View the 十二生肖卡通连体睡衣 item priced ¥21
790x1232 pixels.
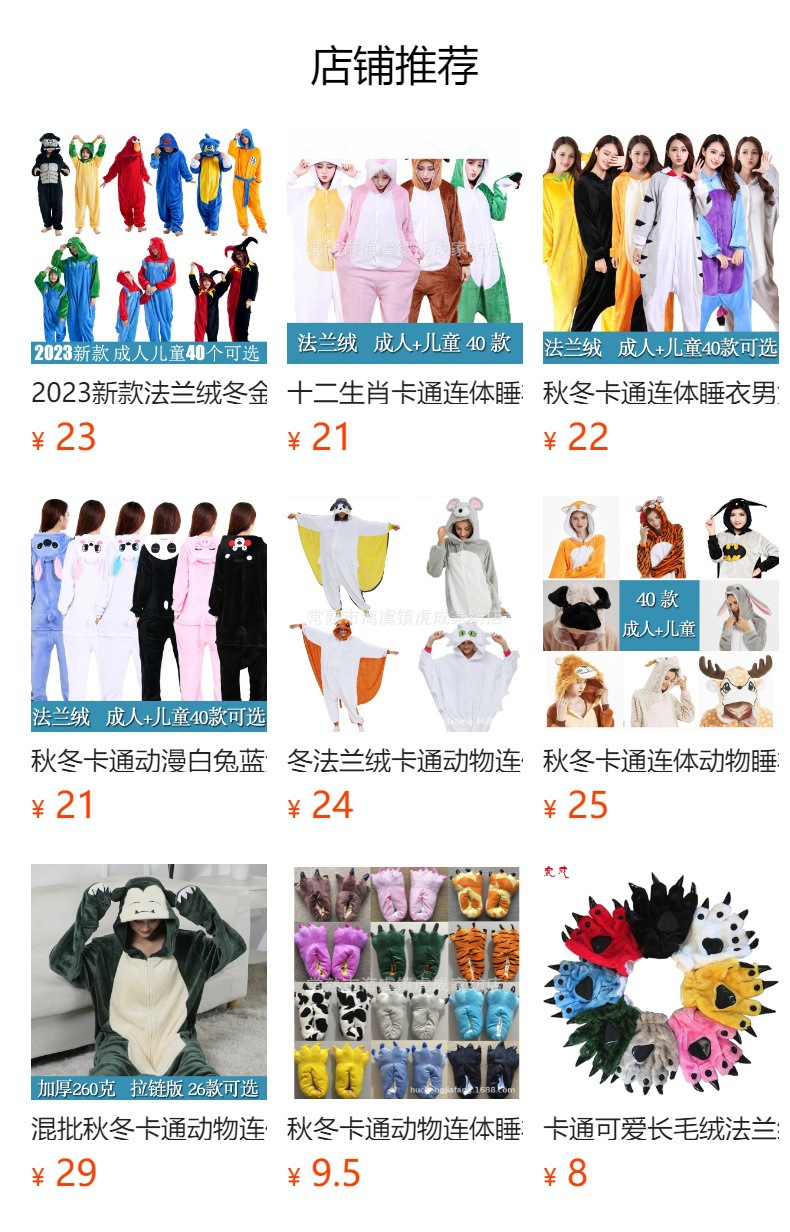tap(404, 246)
